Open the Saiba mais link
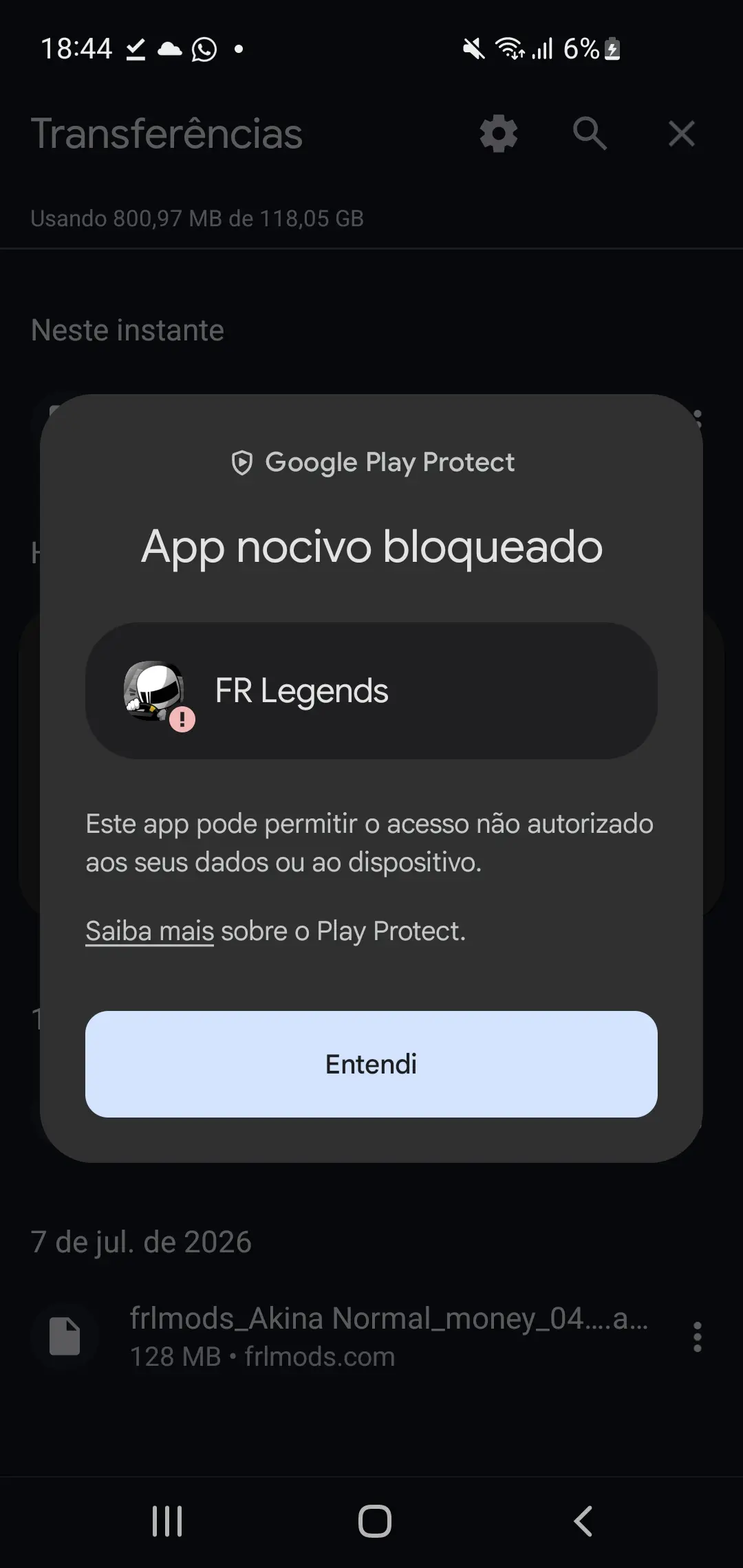This screenshot has width=743, height=1568. click(x=149, y=931)
